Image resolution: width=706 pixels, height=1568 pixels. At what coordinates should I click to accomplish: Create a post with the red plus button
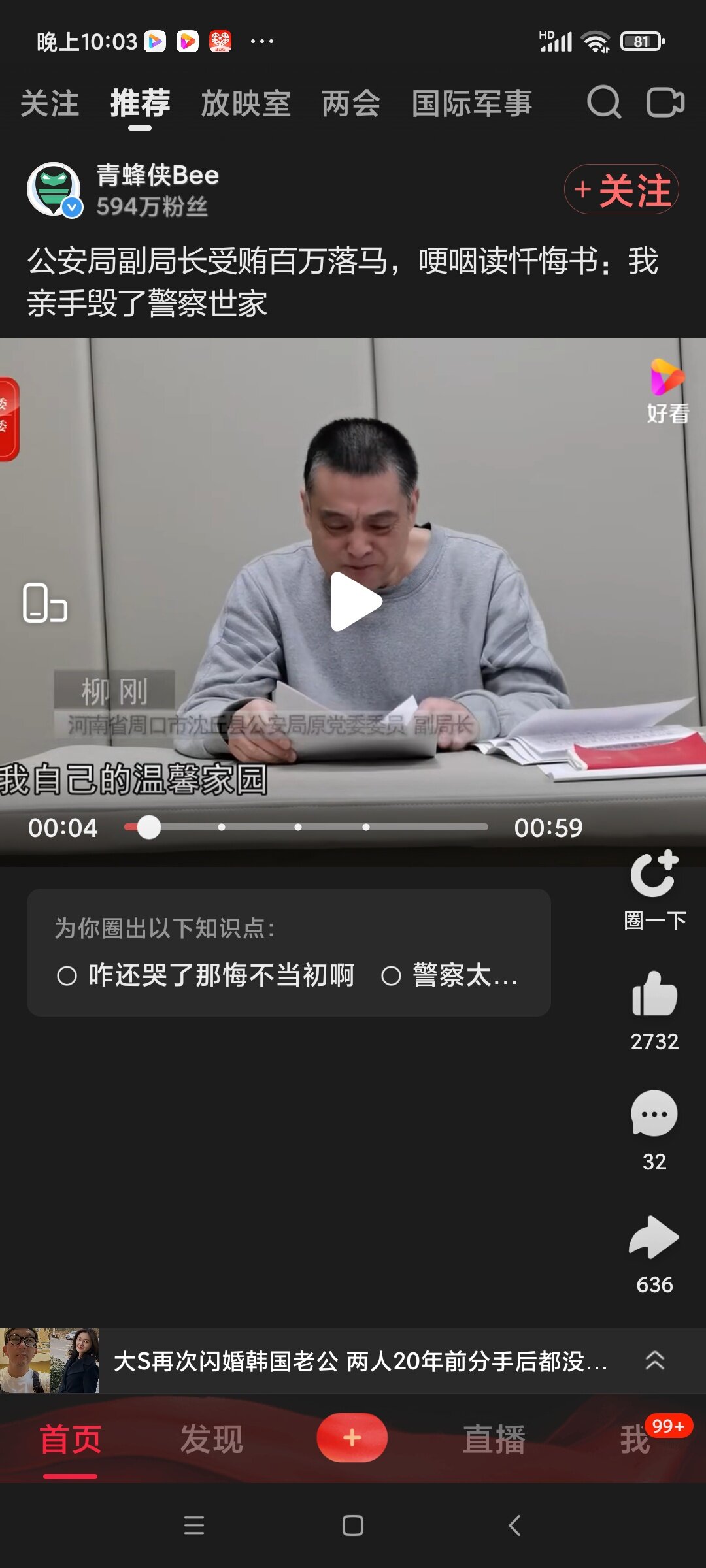pyautogui.click(x=352, y=1438)
